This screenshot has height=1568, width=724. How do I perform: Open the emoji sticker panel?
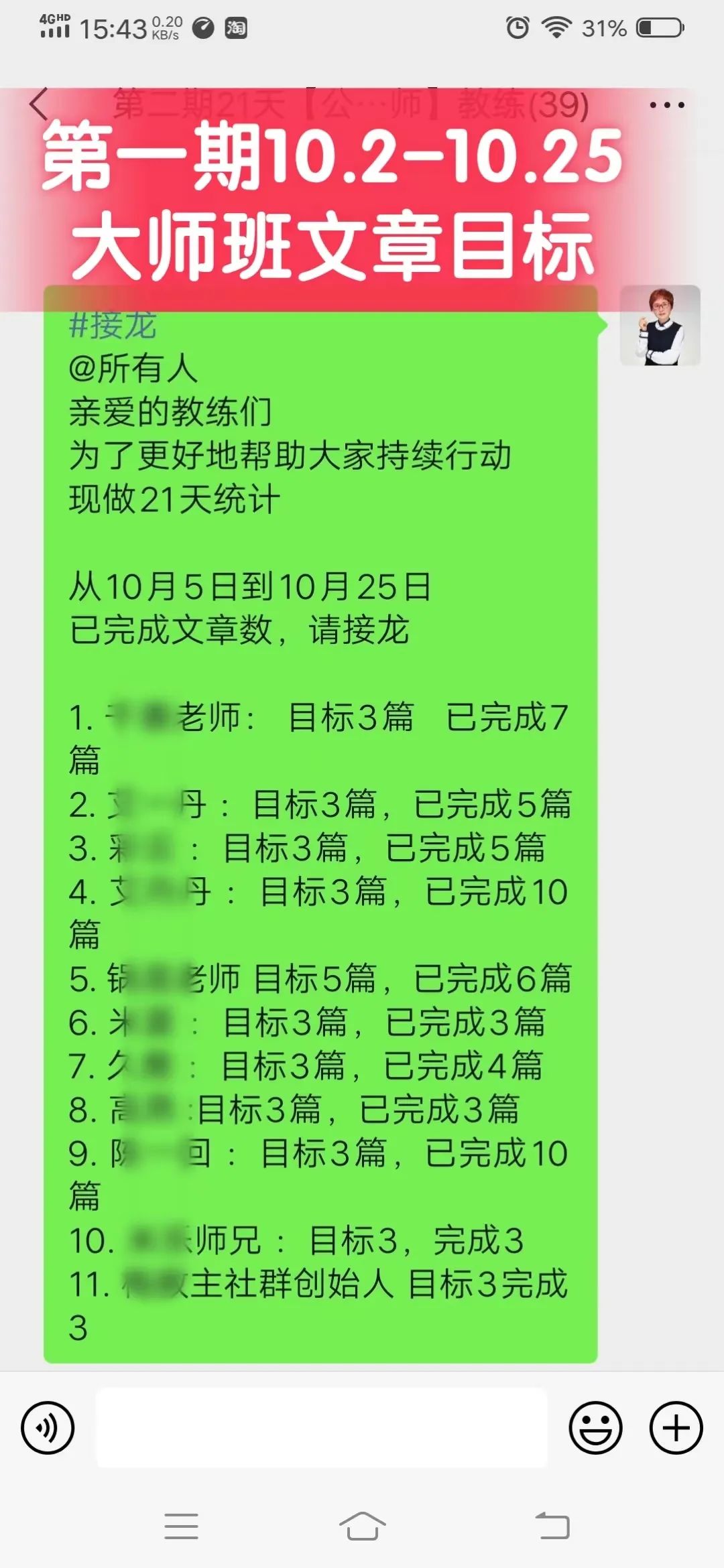coord(595,1428)
